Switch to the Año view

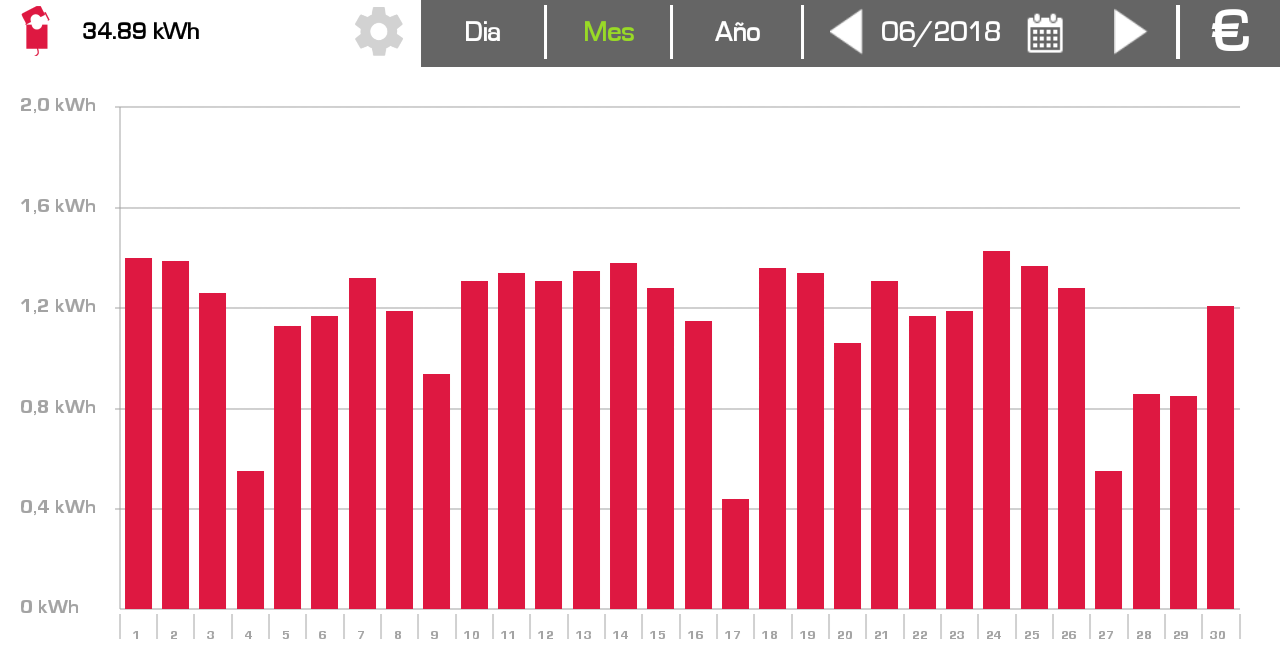pos(737,32)
